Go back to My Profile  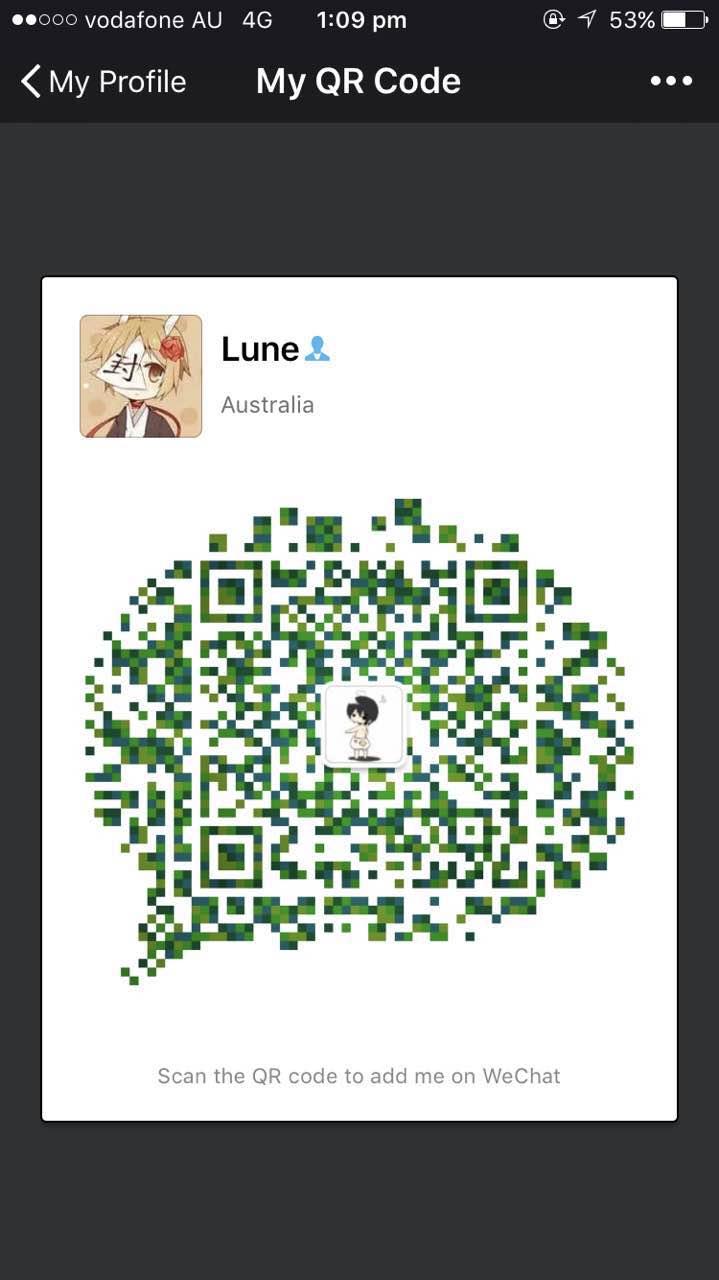click(103, 82)
